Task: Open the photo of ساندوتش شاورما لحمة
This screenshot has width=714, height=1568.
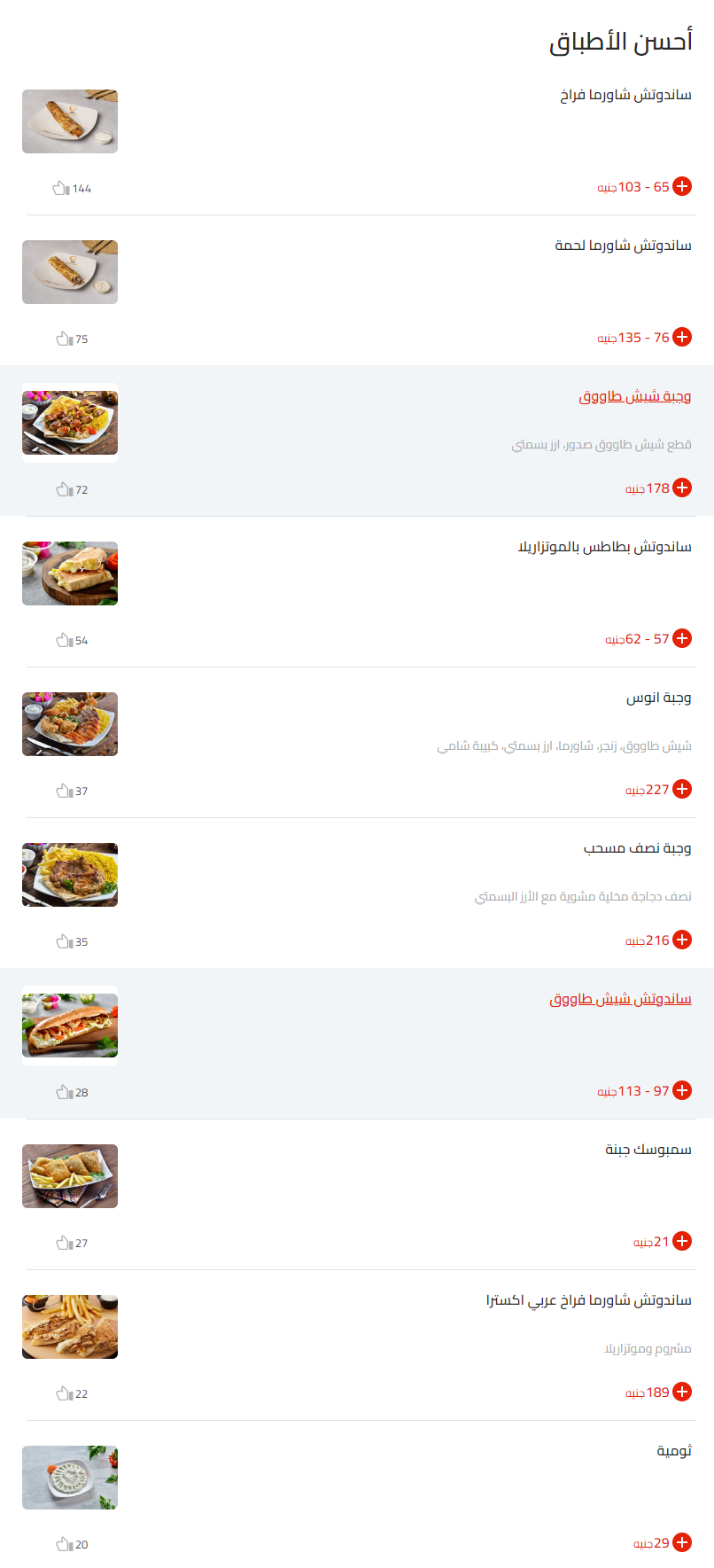Action: [69, 272]
